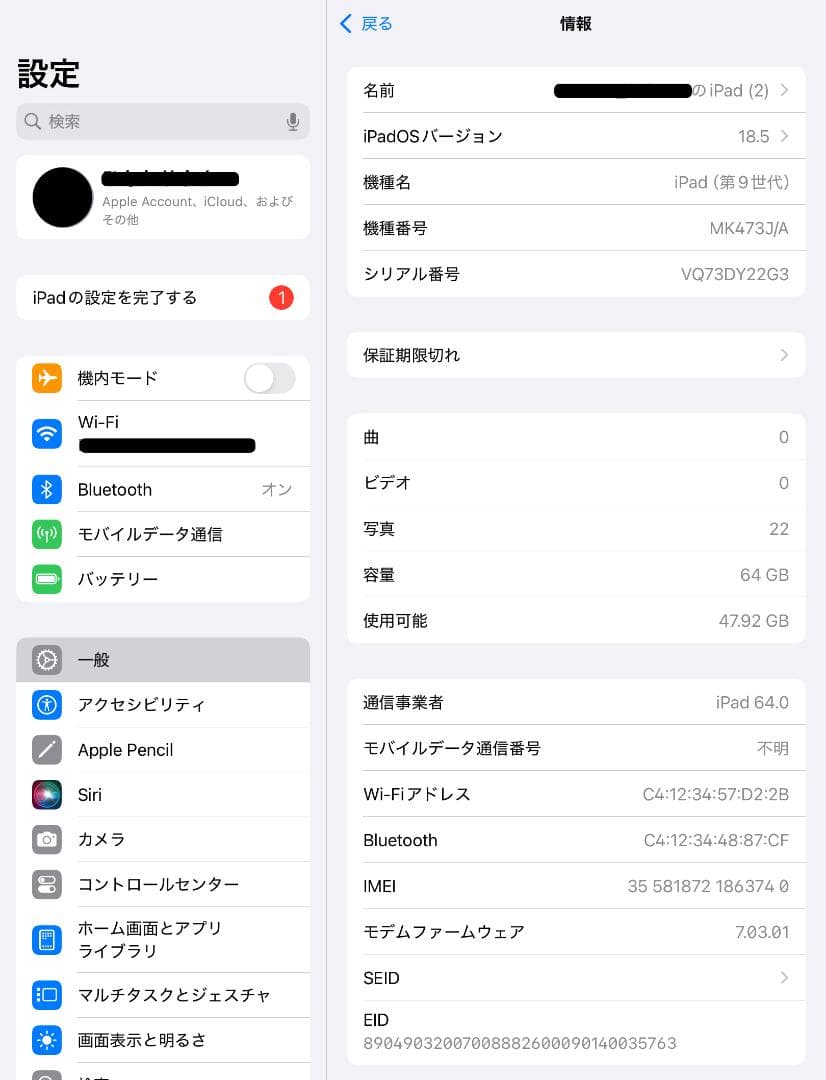Open モバイルデータ通信 settings

(163, 534)
